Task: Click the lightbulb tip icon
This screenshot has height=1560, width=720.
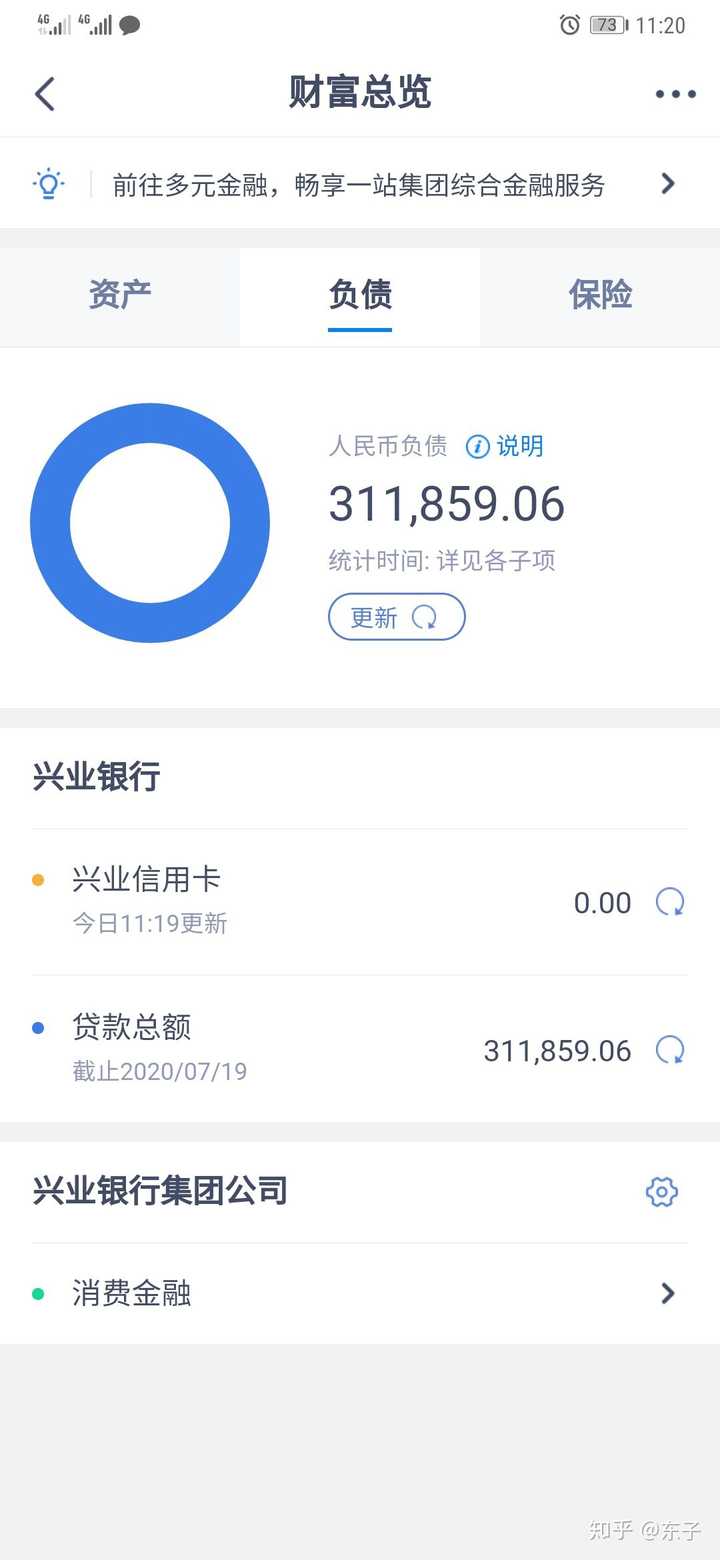Action: 46,183
